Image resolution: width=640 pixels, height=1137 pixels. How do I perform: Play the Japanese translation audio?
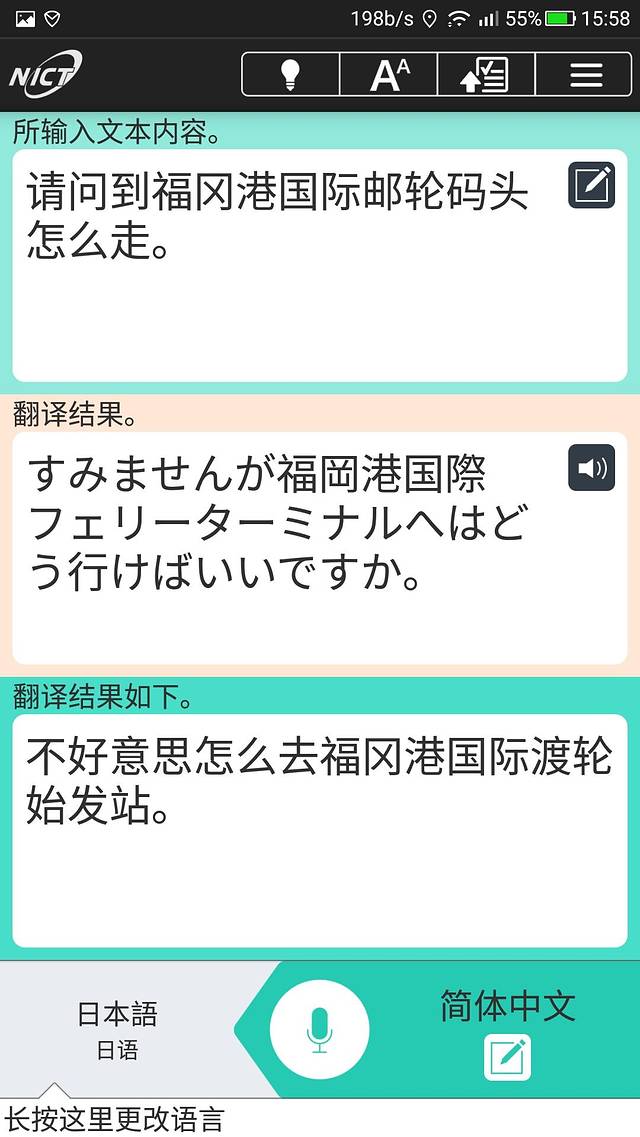(591, 468)
